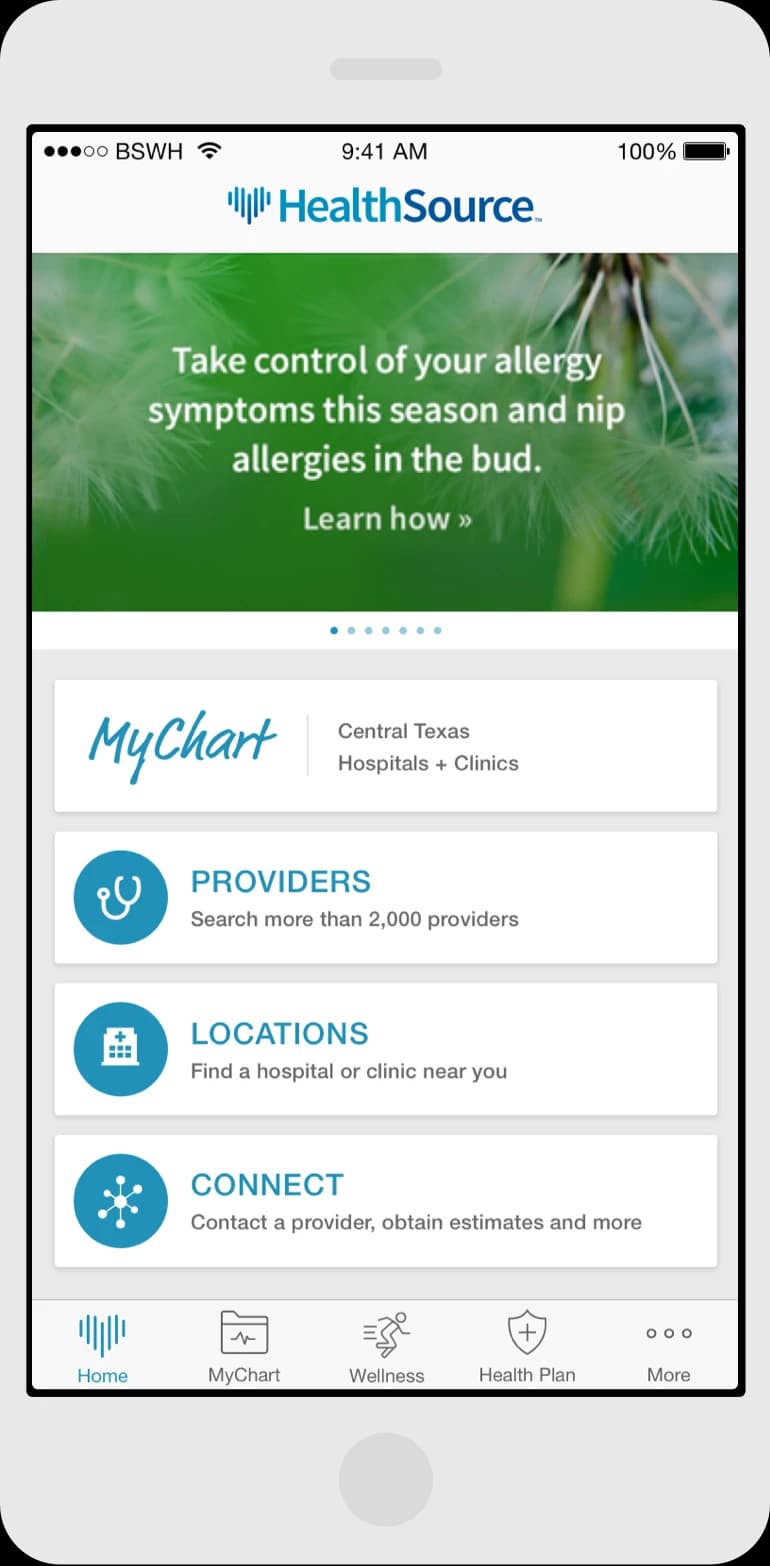This screenshot has height=1566, width=770.
Task: Select the Connect card to contact providers
Action: [385, 1200]
